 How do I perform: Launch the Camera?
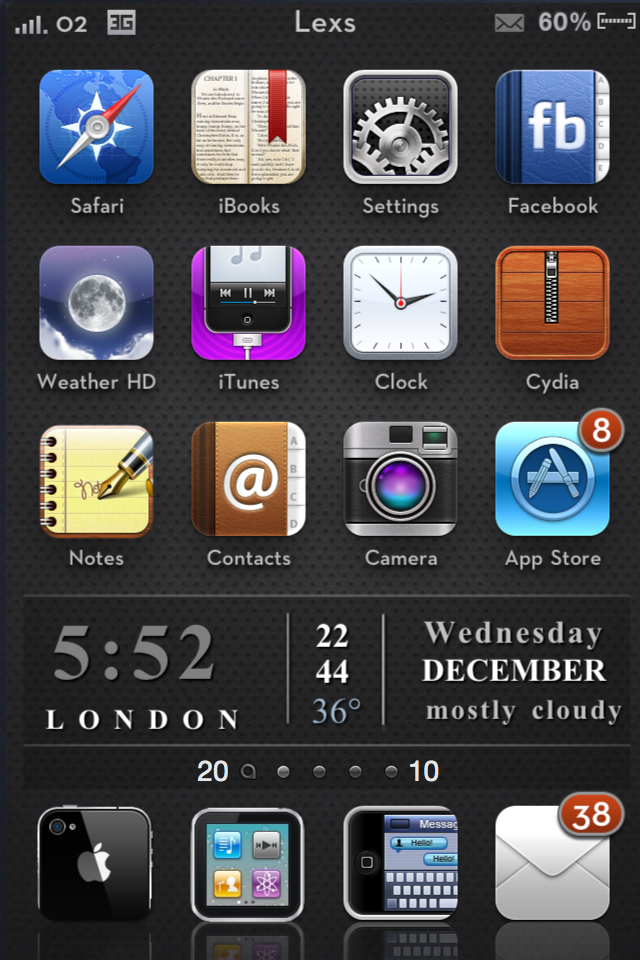[400, 479]
